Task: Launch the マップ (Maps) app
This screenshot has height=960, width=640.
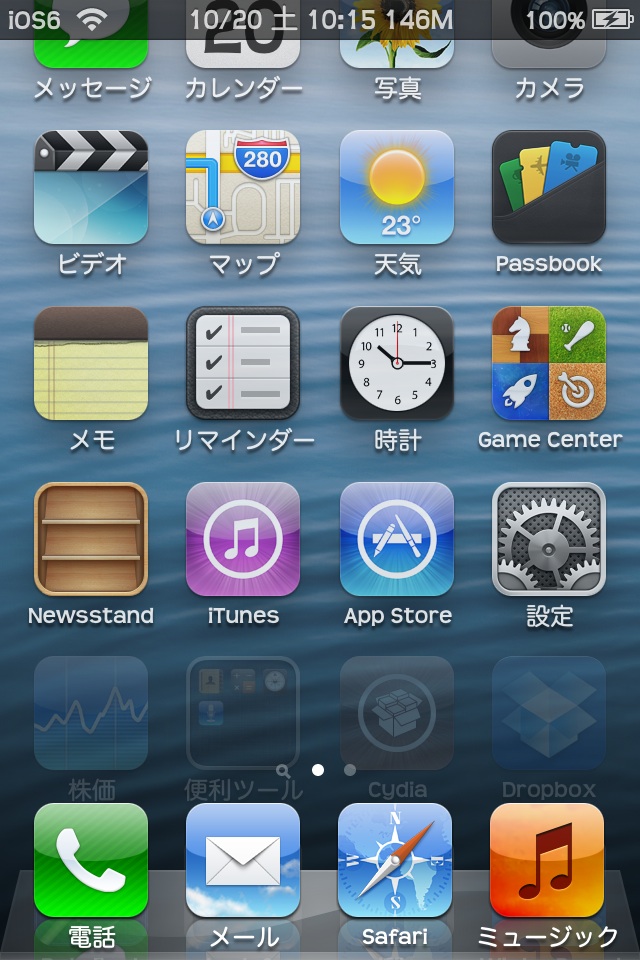Action: (x=243, y=187)
